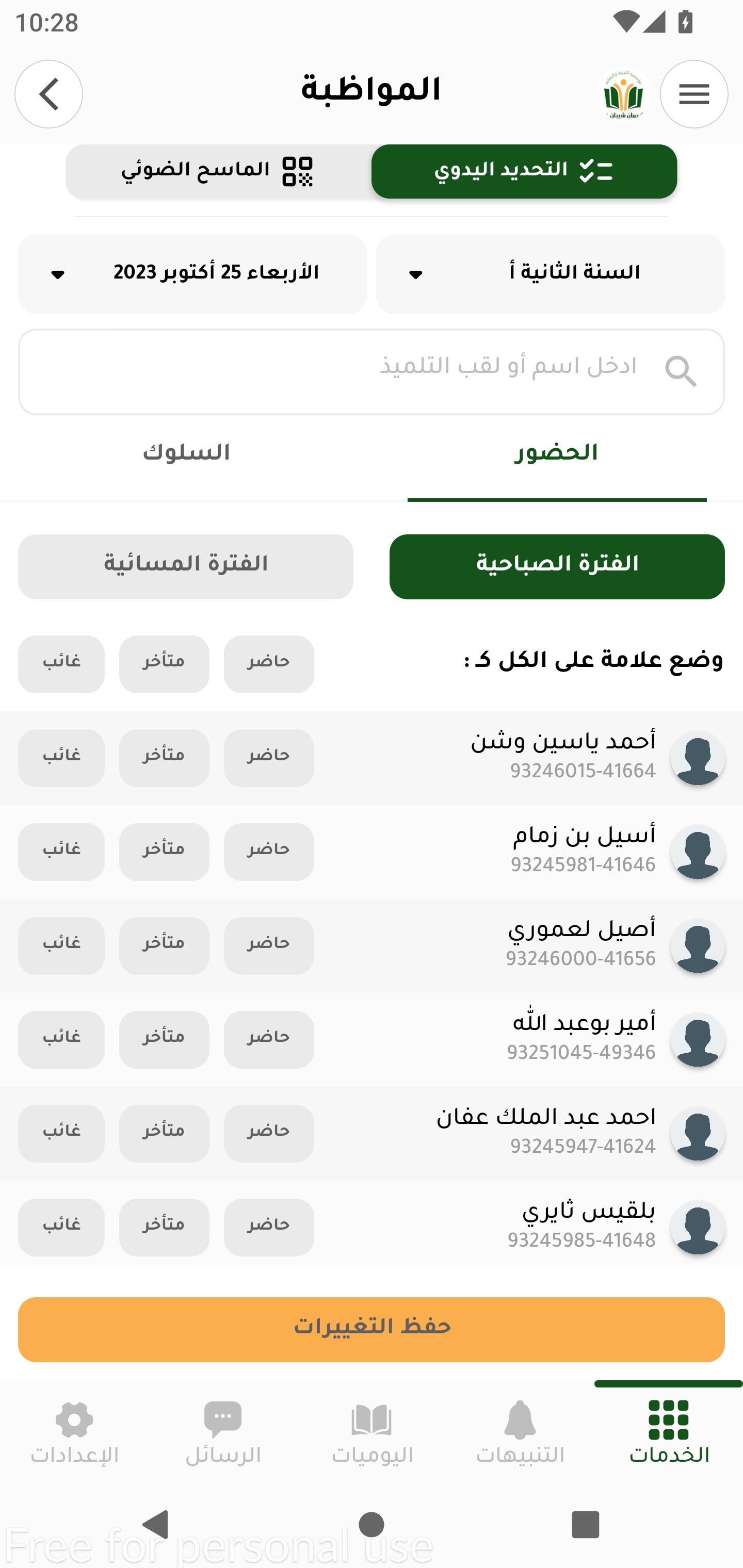This screenshot has height=1568, width=743.
Task: Go back using the top-left arrow
Action: point(49,94)
